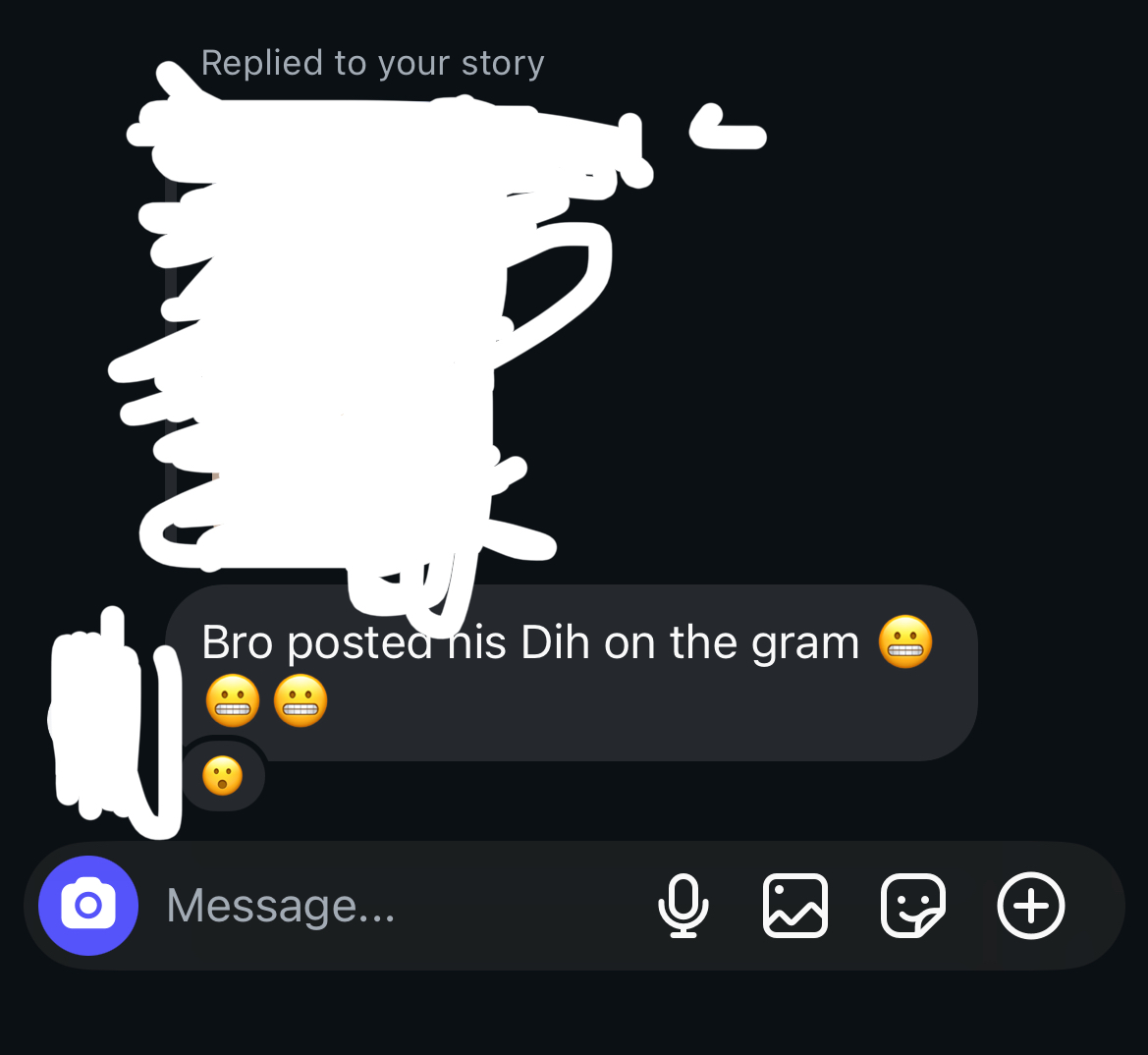
Task: Open more options with the plus icon
Action: tap(1031, 905)
